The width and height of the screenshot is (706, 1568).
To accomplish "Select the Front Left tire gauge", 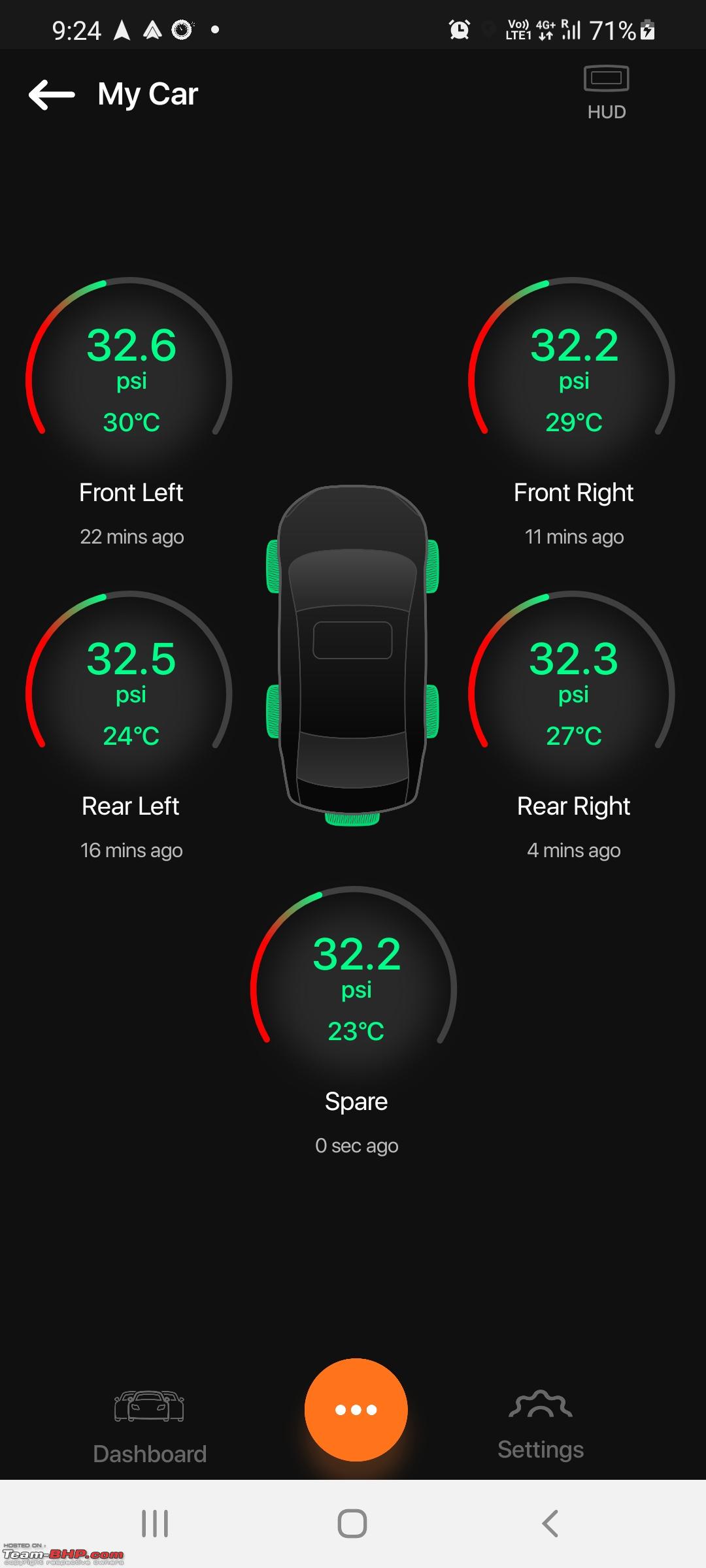I will [x=129, y=380].
